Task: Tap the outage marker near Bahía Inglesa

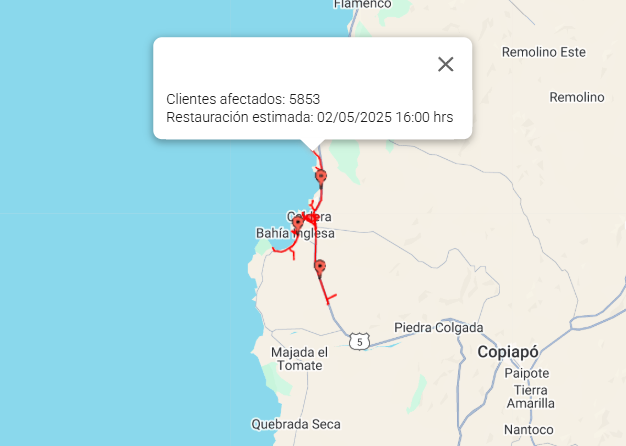Action: coord(298,223)
